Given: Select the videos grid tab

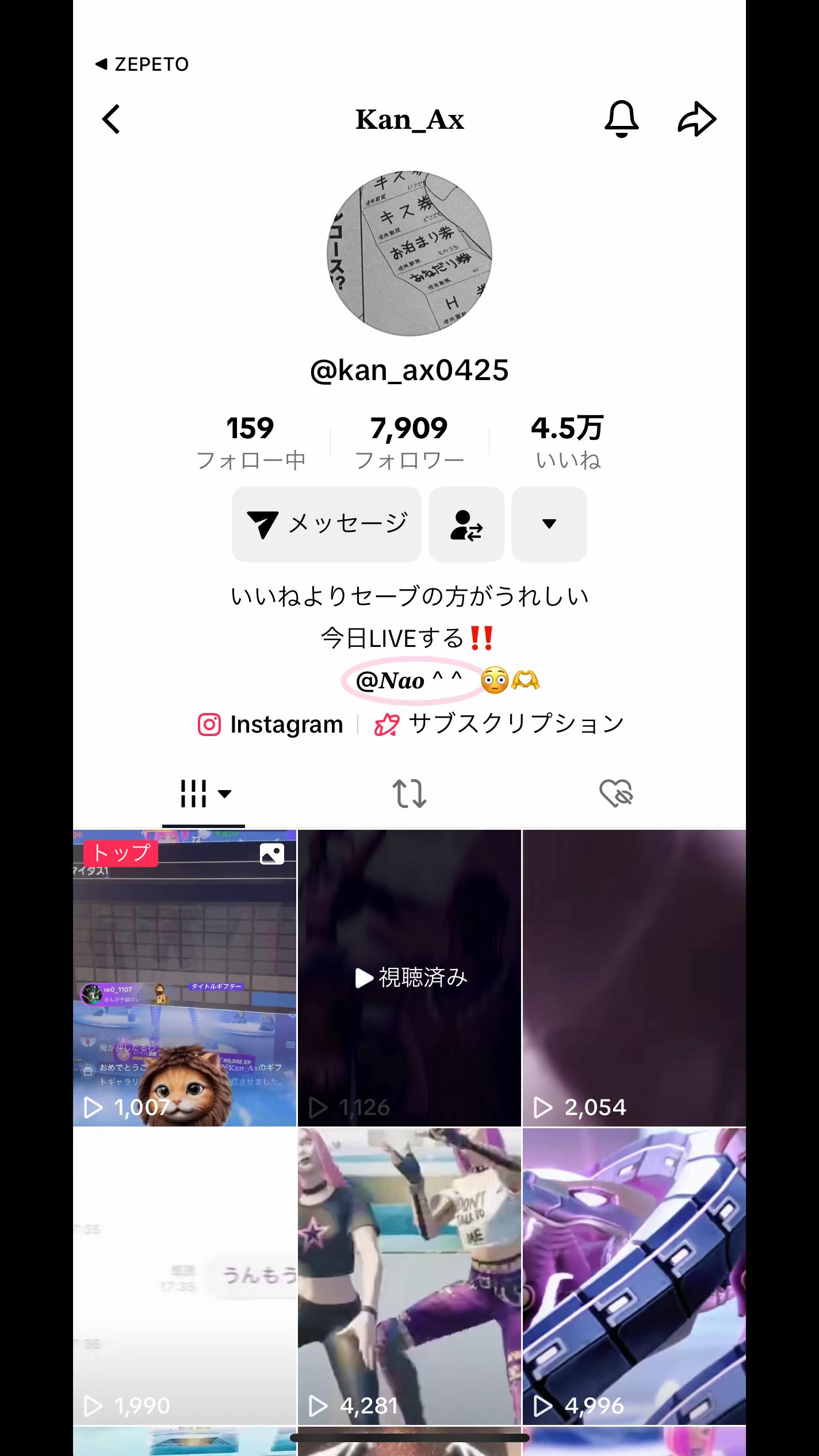Looking at the screenshot, I should click(204, 794).
